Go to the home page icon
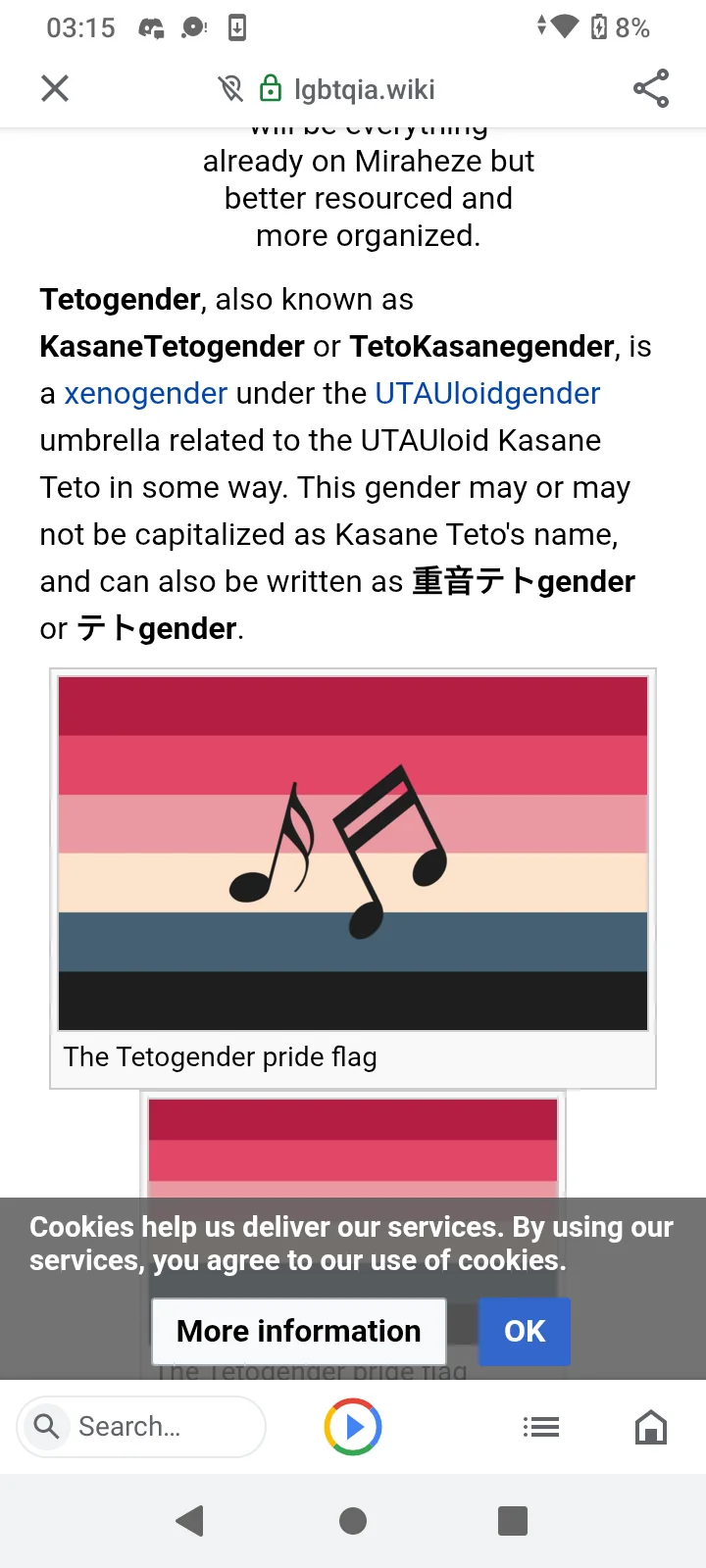Viewport: 706px width, 1568px height. click(x=651, y=1427)
